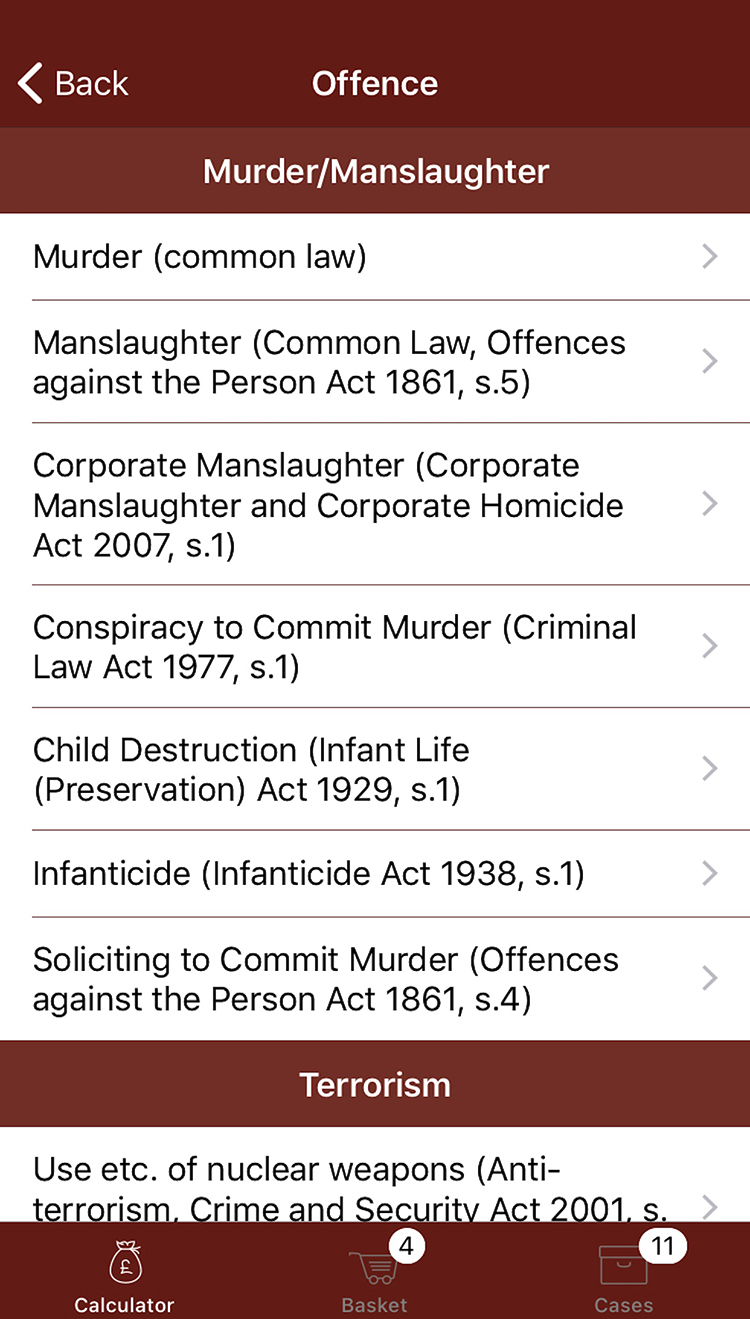Select Soliciting to Commit Murder
Viewport: 750px width, 1319px height.
375,978
